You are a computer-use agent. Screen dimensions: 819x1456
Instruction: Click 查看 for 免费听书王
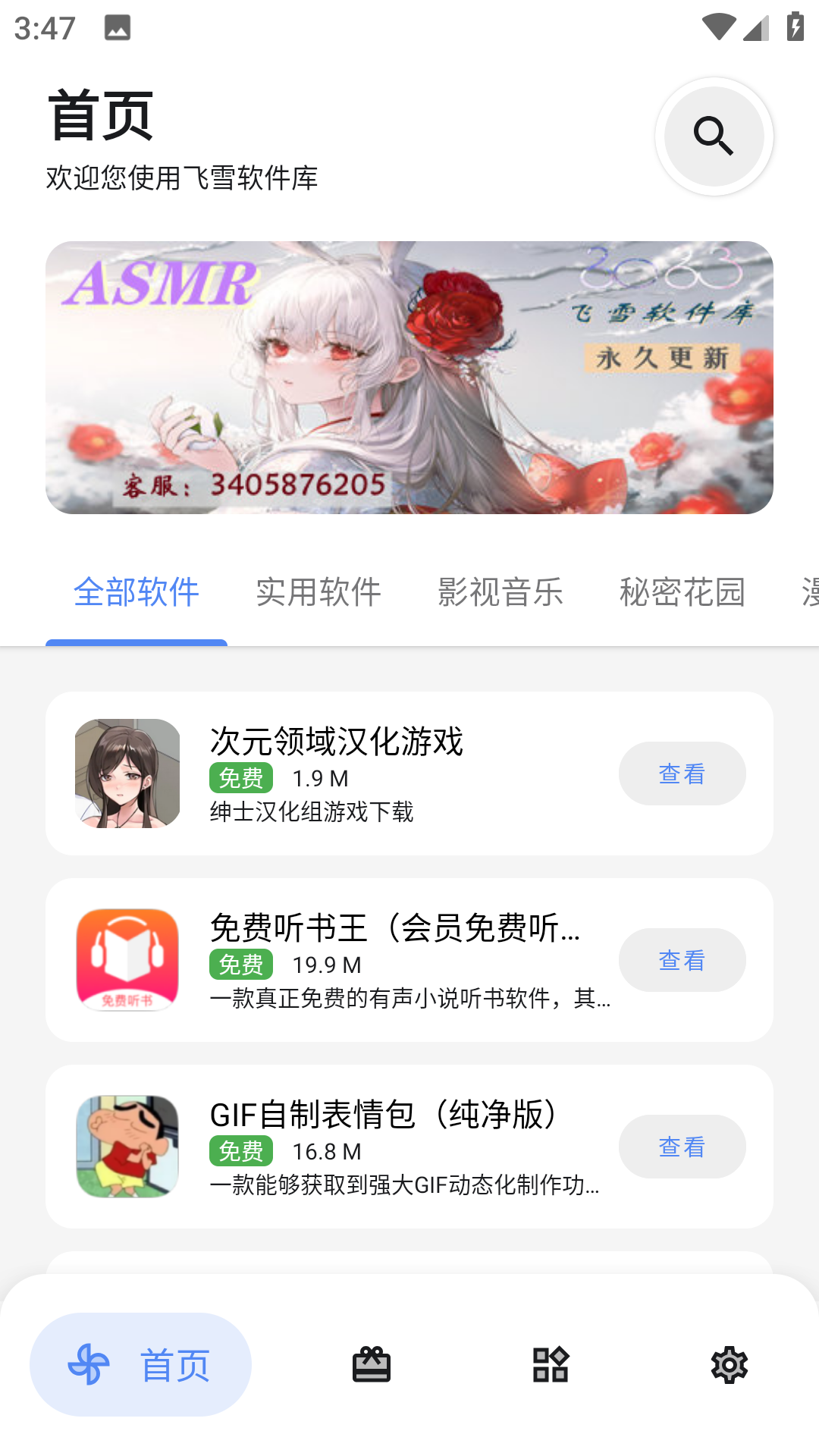(x=682, y=959)
